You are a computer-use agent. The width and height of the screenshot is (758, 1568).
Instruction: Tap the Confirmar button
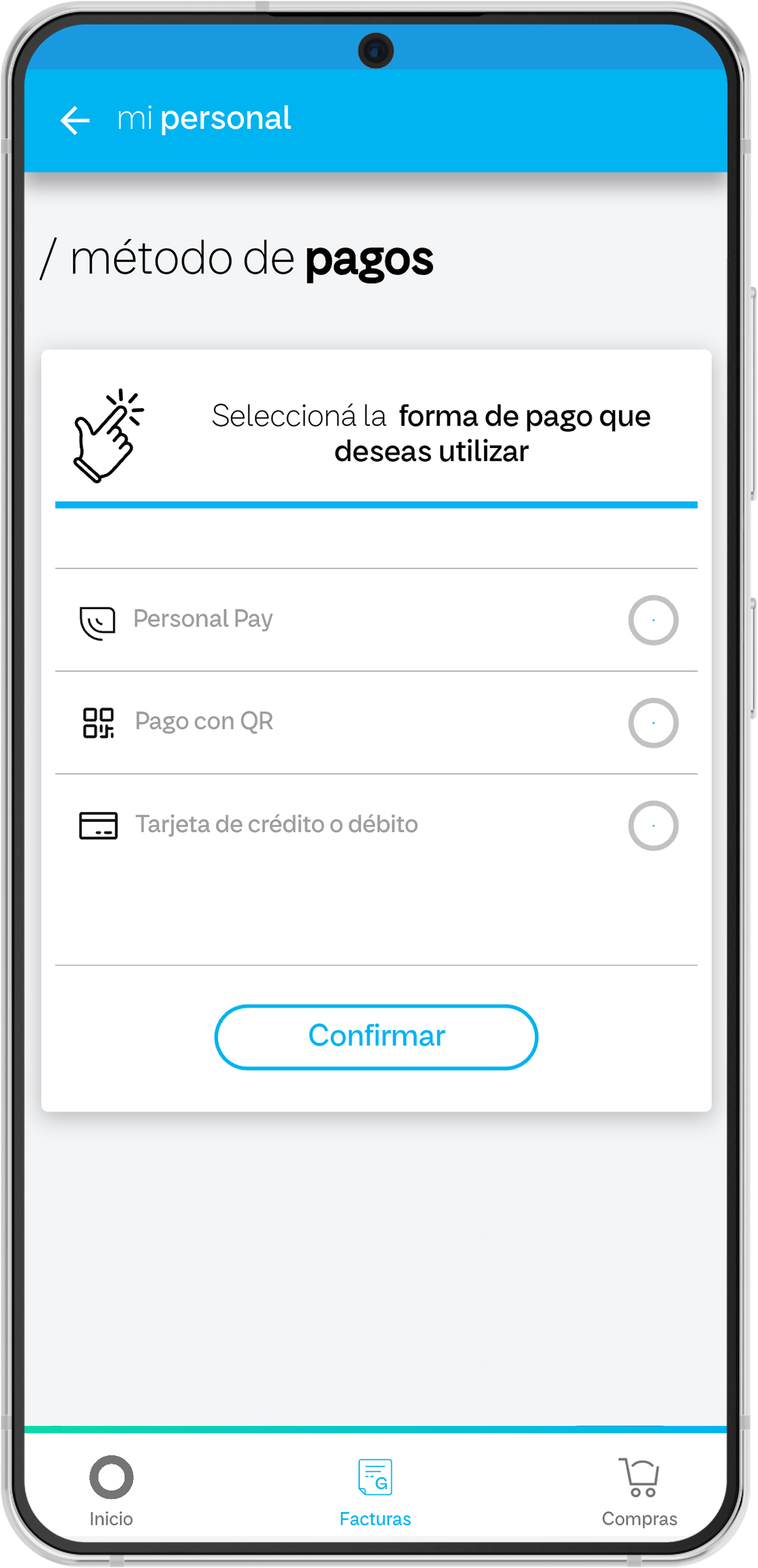pos(376,1036)
